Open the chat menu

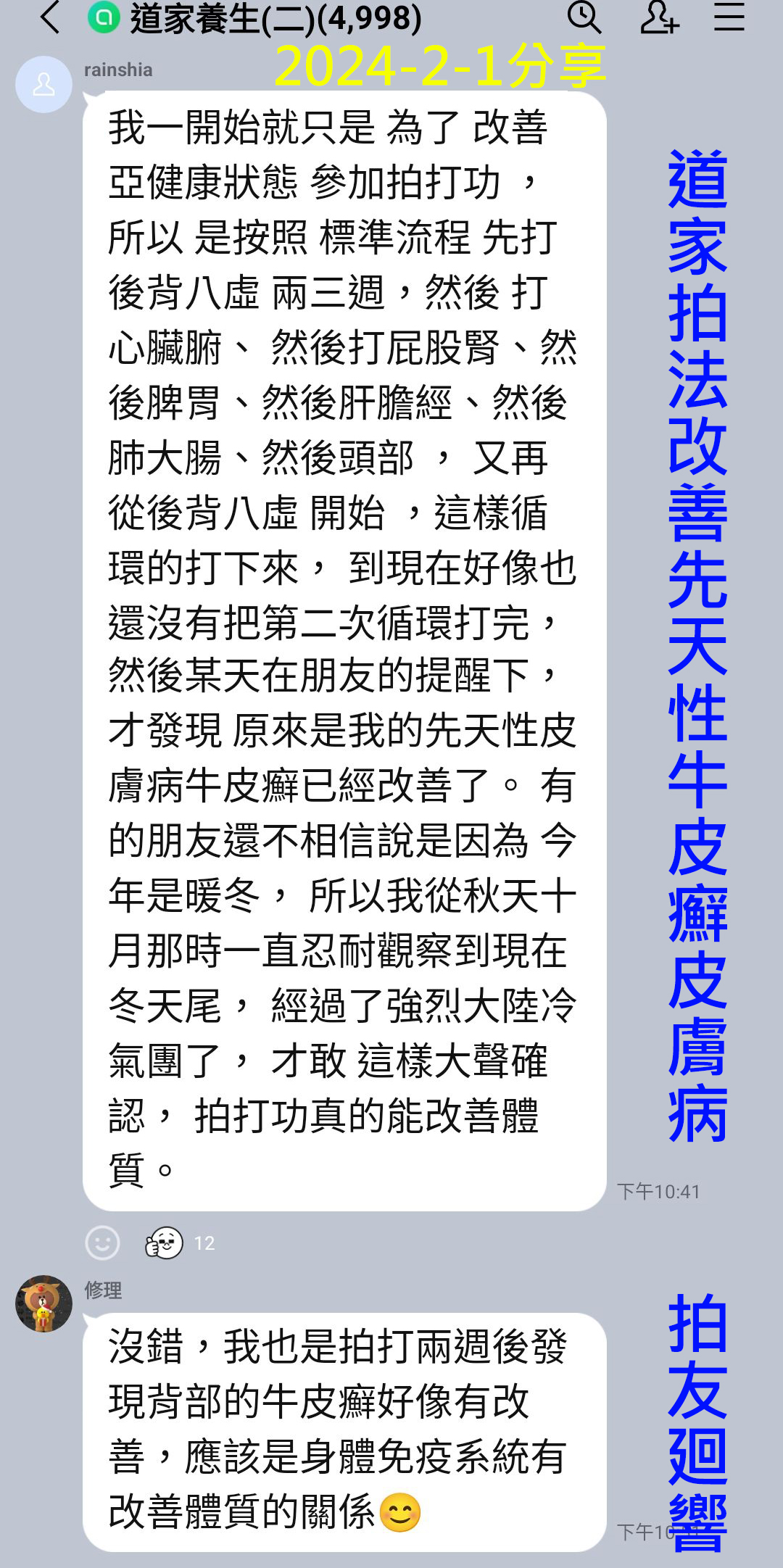pos(729,17)
